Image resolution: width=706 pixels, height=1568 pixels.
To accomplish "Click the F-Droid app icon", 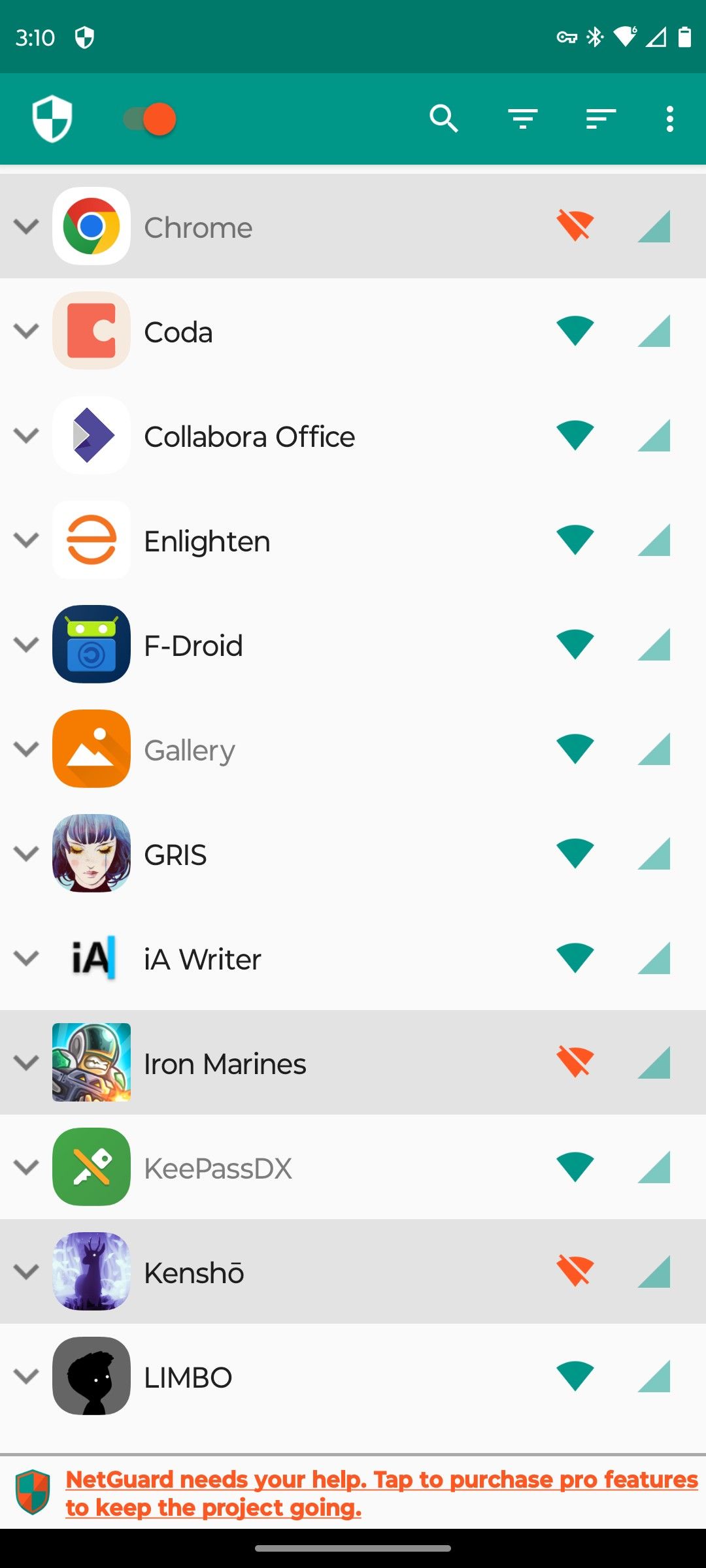I will point(91,645).
